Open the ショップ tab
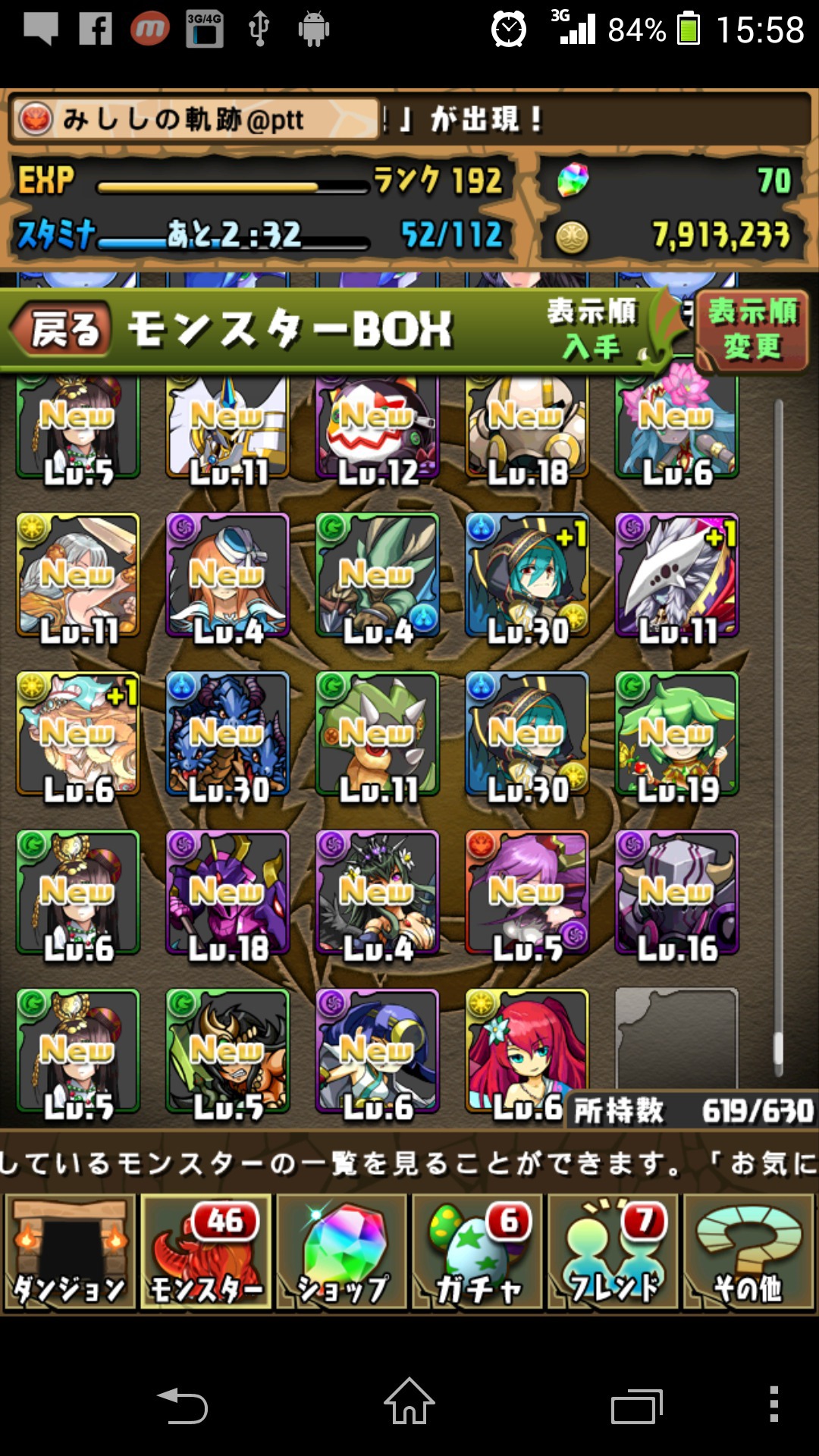Viewport: 819px width, 1456px height. coord(342,1252)
